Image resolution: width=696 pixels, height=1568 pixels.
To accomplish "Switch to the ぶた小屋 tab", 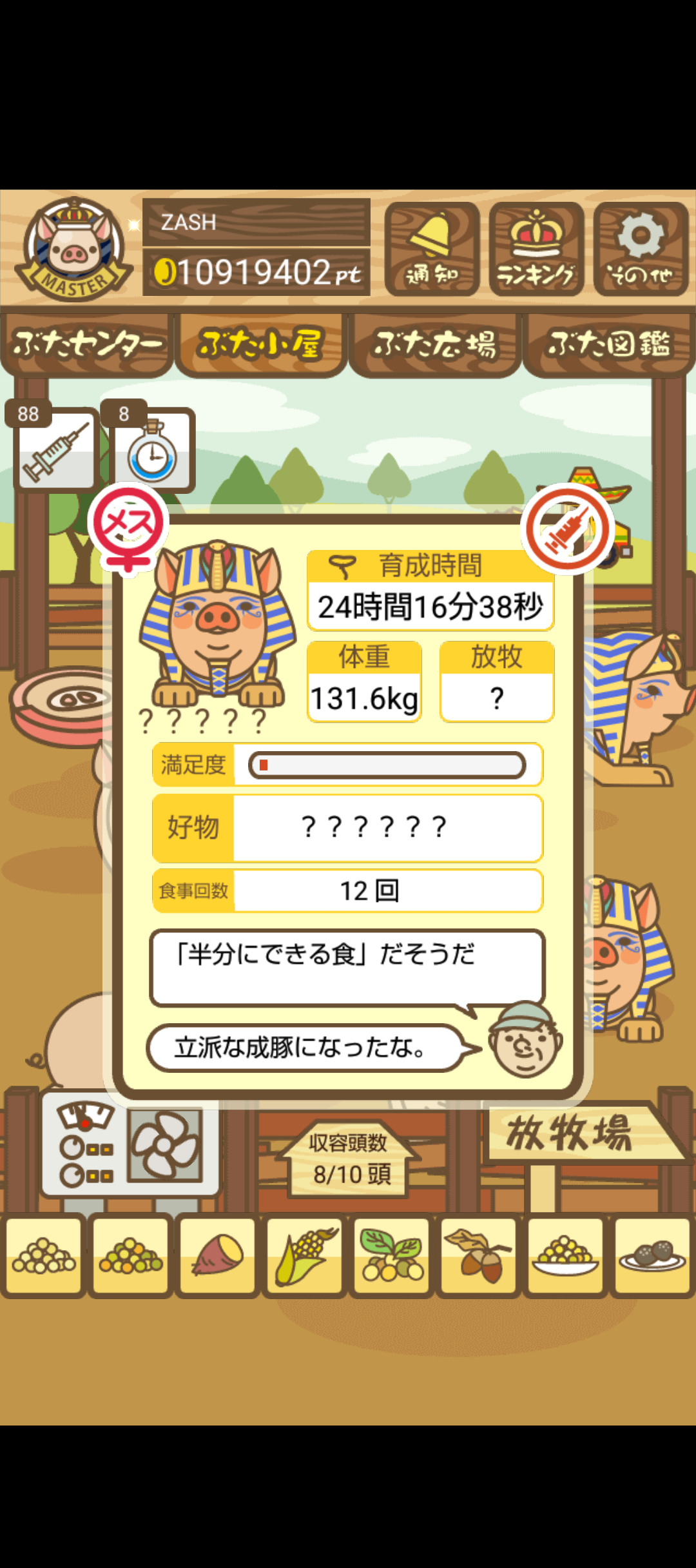I will pyautogui.click(x=260, y=344).
